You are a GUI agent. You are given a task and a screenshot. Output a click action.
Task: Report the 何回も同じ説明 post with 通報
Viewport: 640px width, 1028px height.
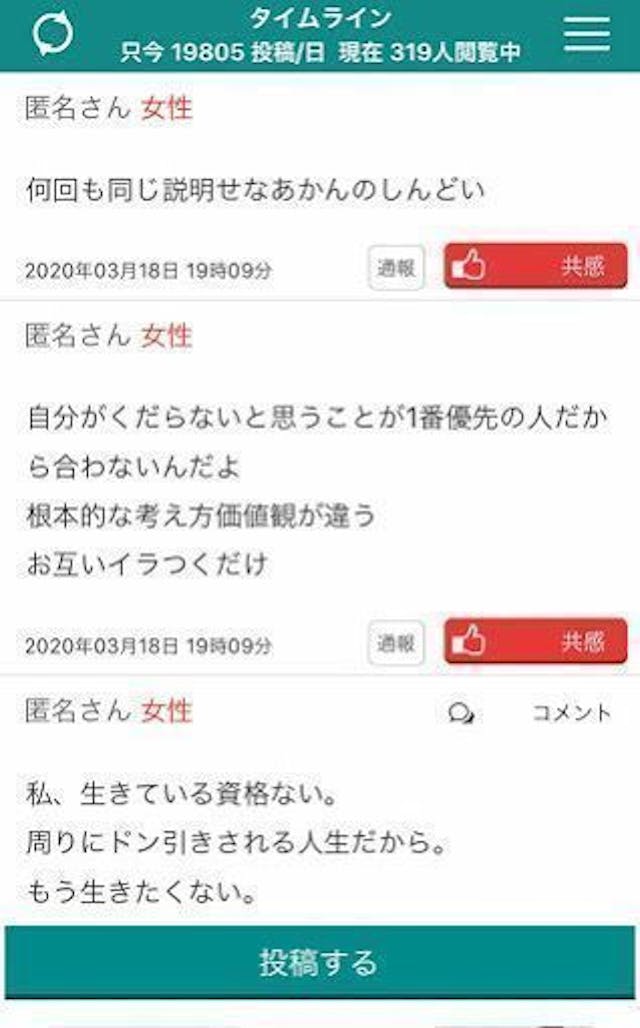click(x=396, y=267)
